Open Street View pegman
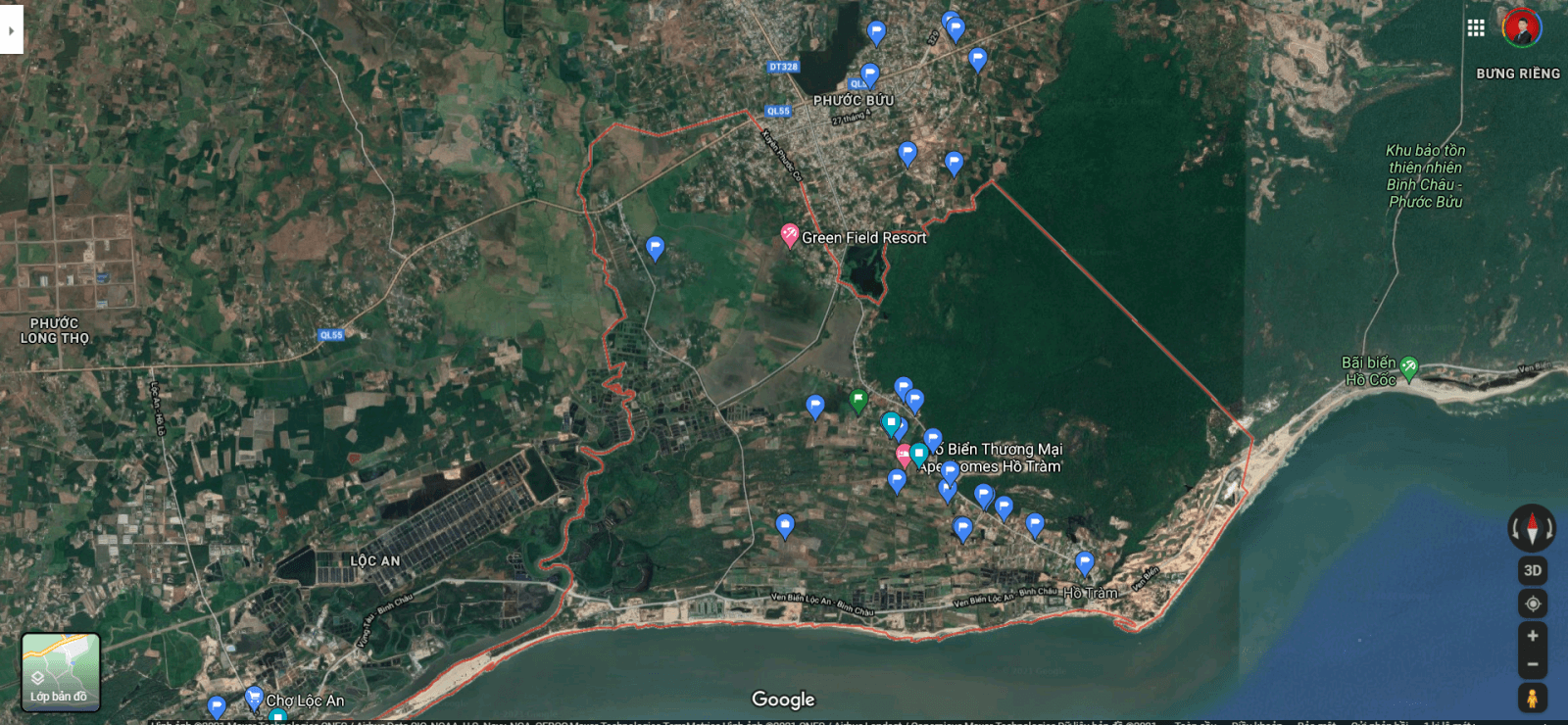The height and width of the screenshot is (725, 1568). point(1532,699)
